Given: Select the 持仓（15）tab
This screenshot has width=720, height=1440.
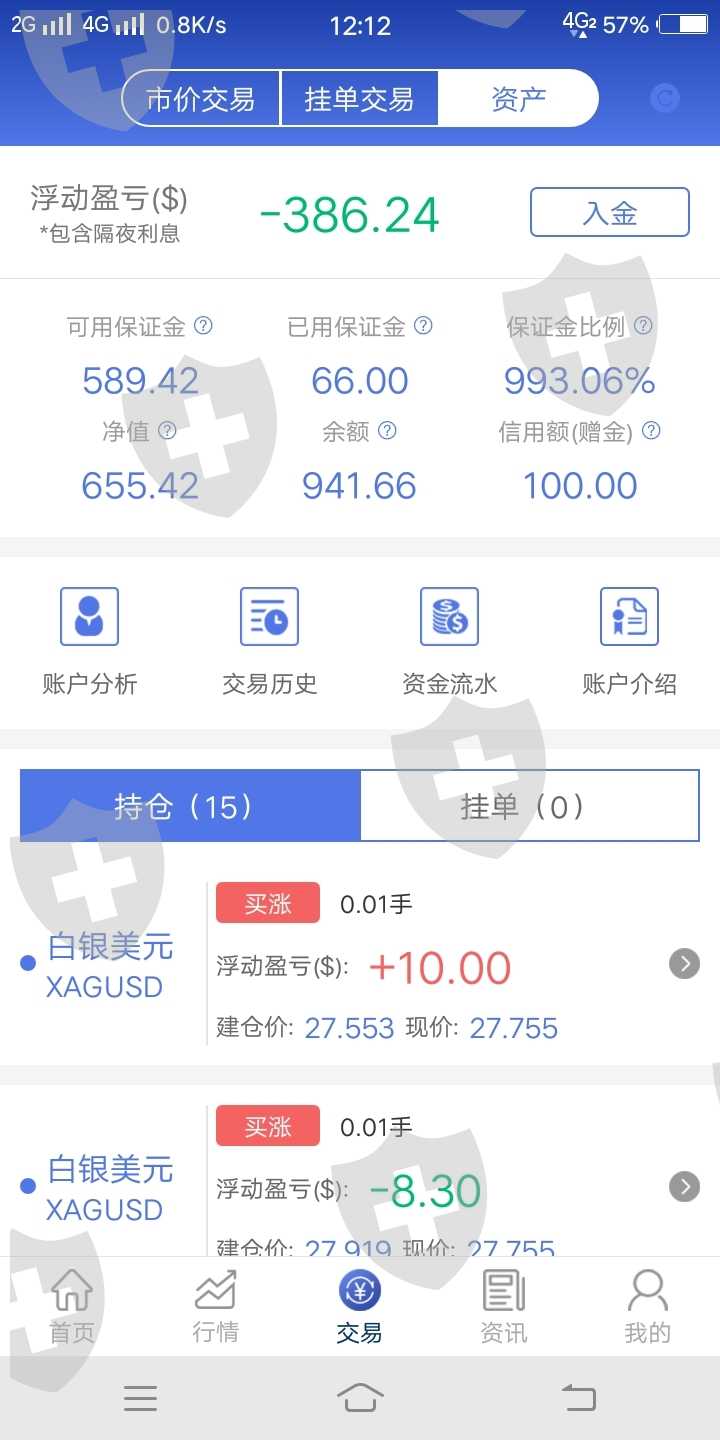Looking at the screenshot, I should (190, 806).
